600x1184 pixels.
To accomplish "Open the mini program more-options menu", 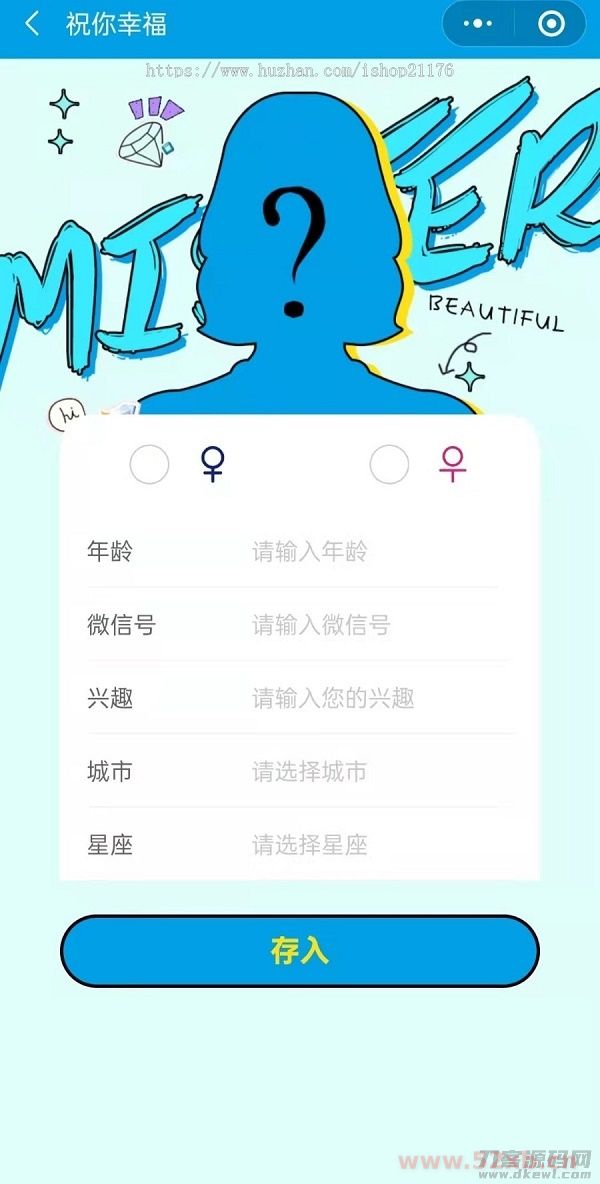I will pos(480,24).
